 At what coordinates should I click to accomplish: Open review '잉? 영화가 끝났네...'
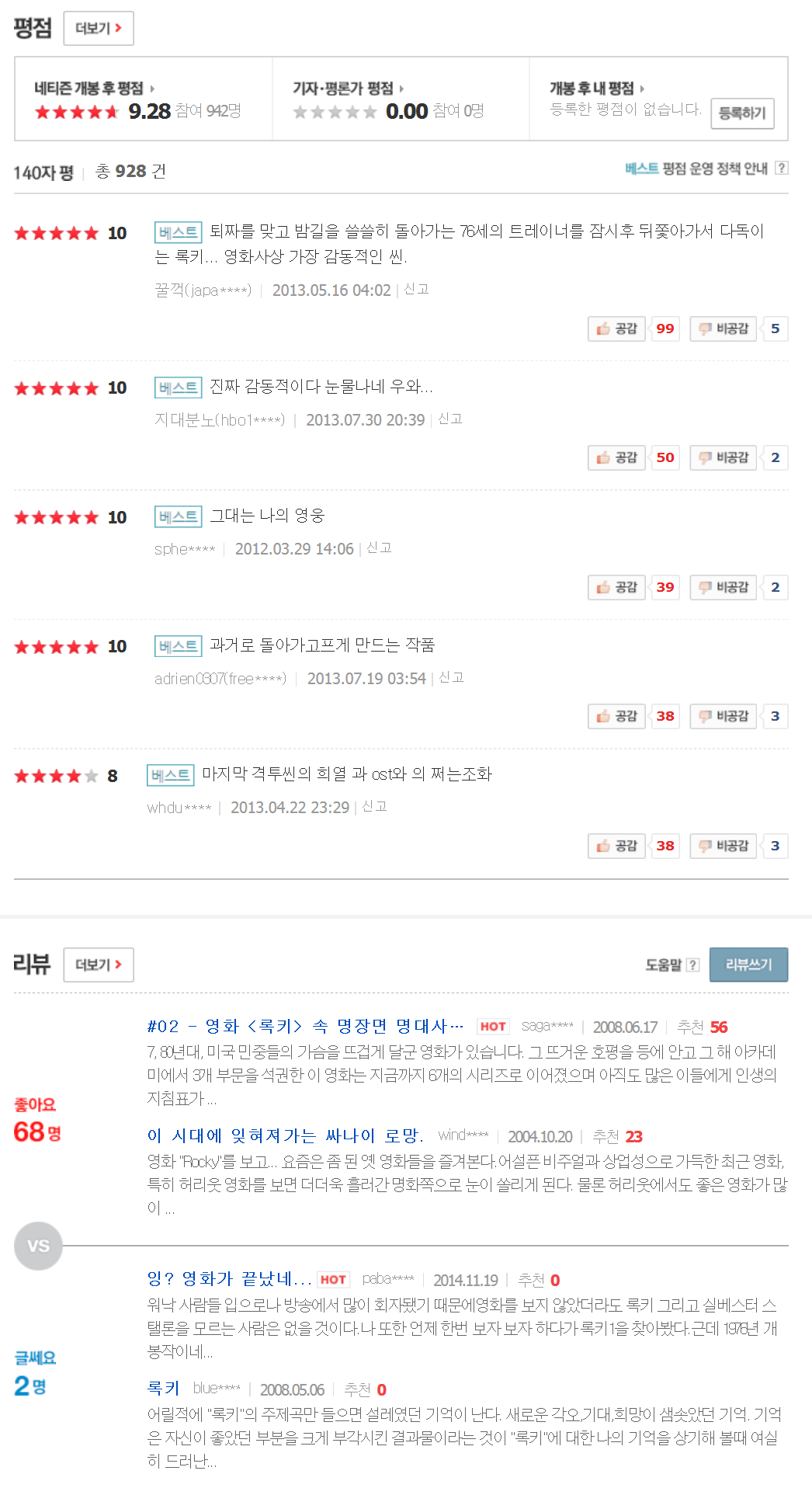229,1279
